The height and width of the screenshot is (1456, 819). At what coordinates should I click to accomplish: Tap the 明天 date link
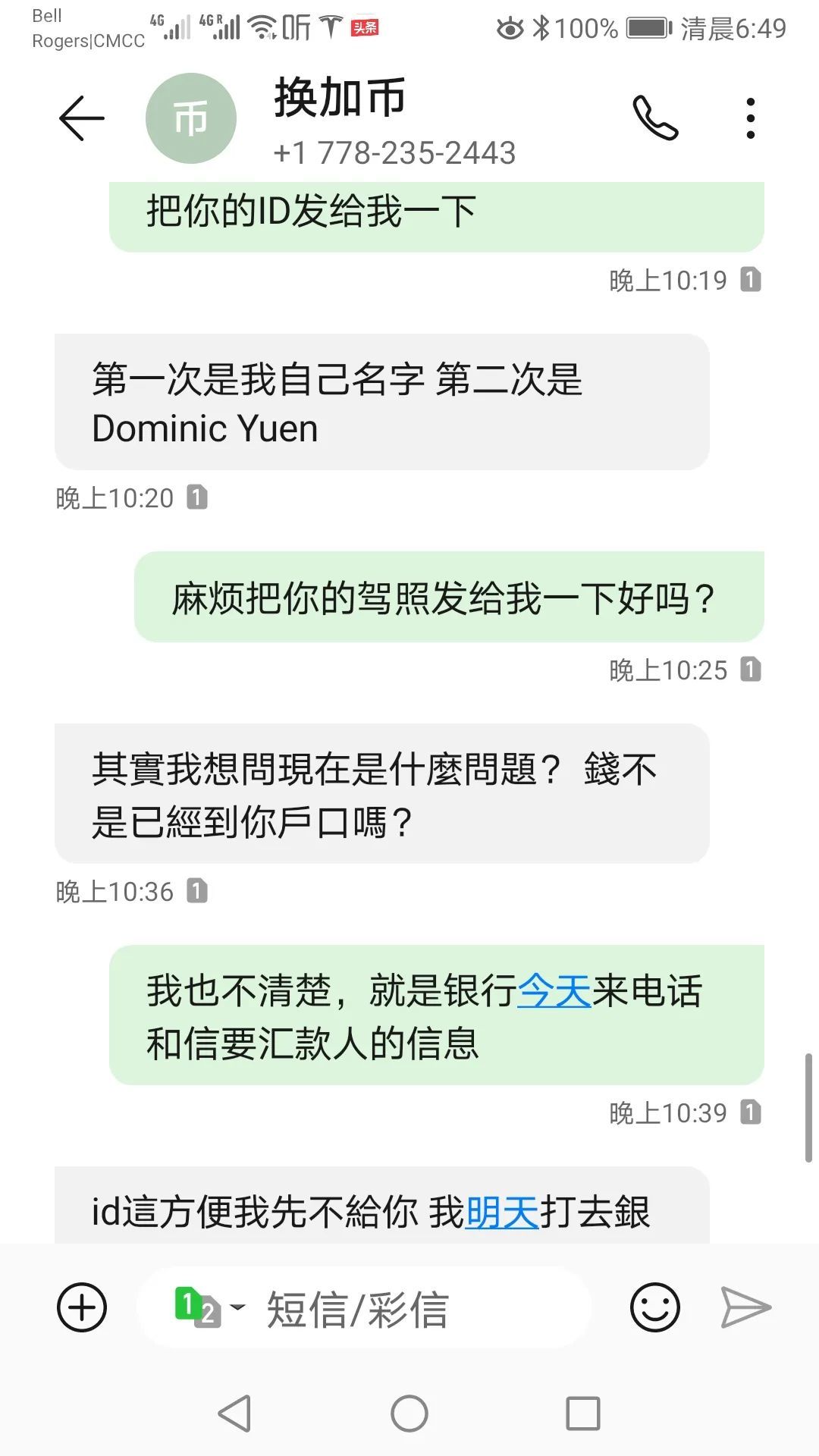pos(502,1212)
